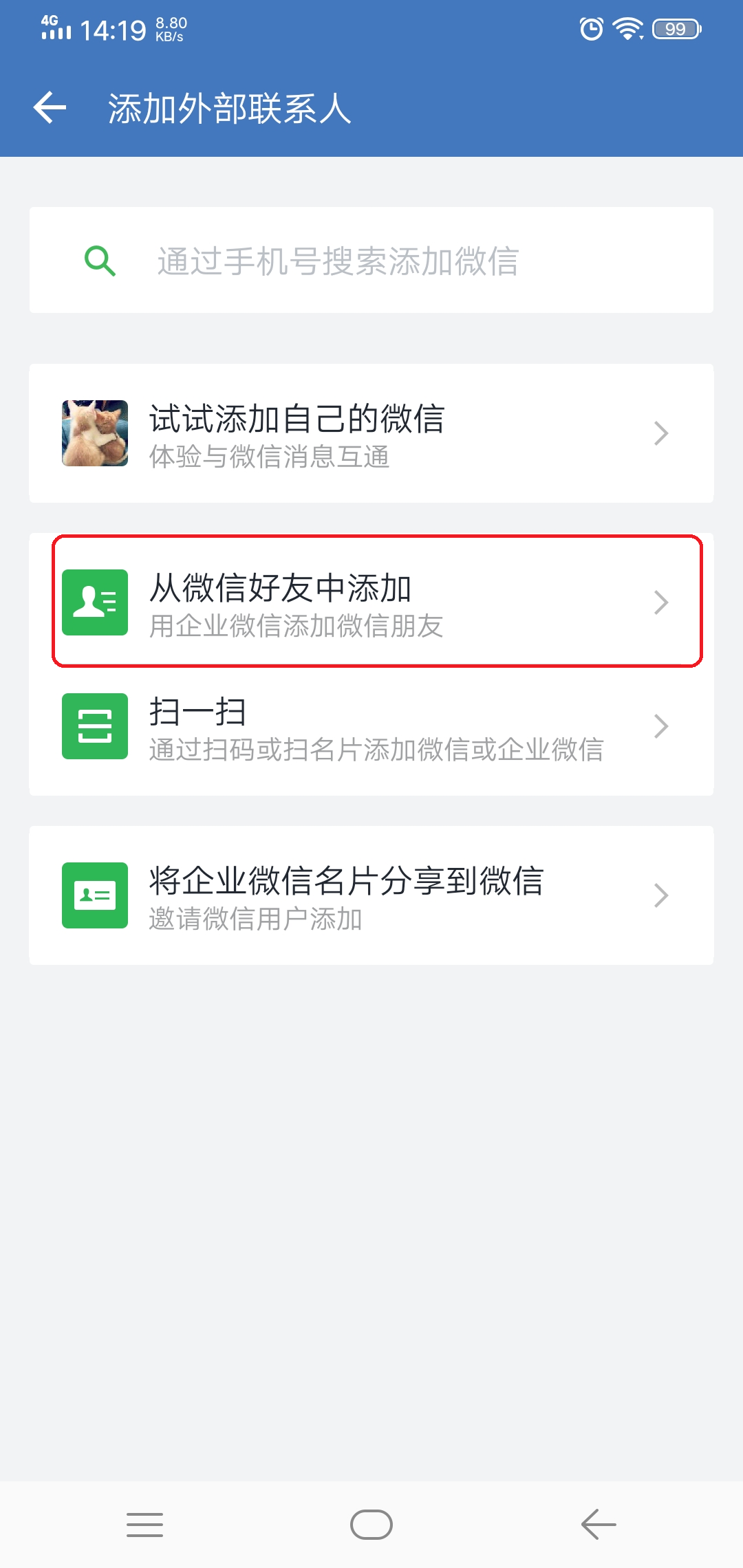This screenshot has width=743, height=1568.
Task: Go back from 添加外部联系人 page
Action: point(50,108)
